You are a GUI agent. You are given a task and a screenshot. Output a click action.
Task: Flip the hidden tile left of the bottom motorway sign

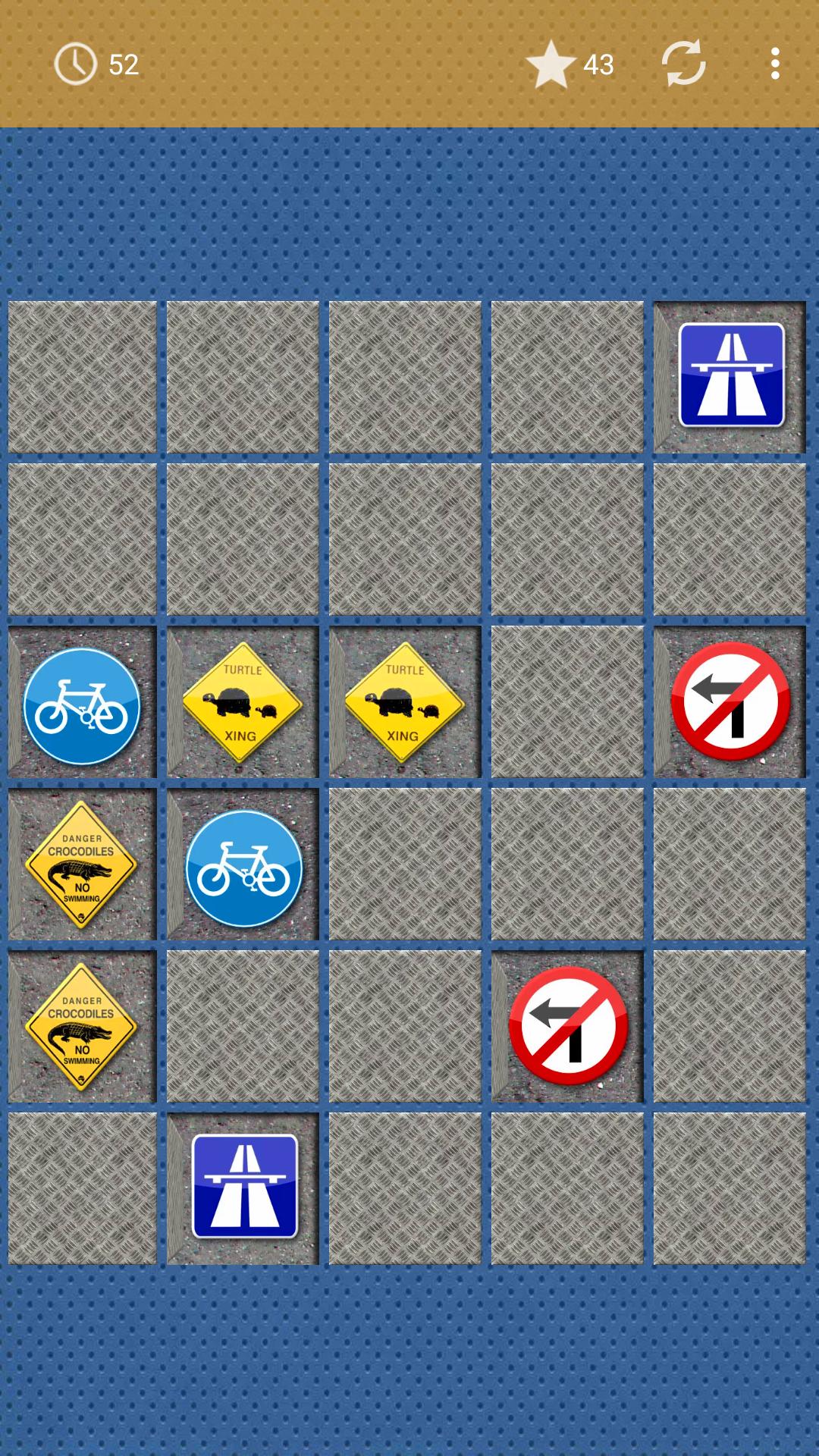coord(82,1188)
